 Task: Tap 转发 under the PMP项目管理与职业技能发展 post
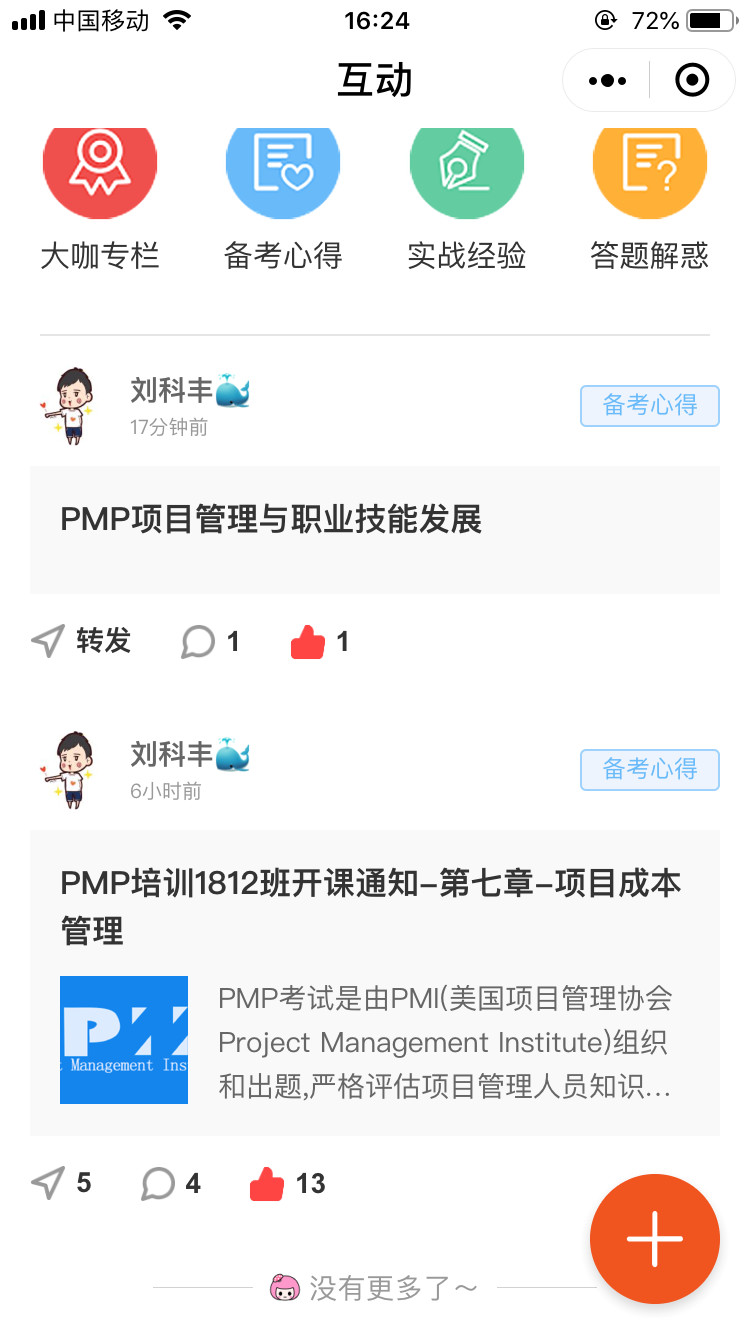pyautogui.click(x=81, y=641)
